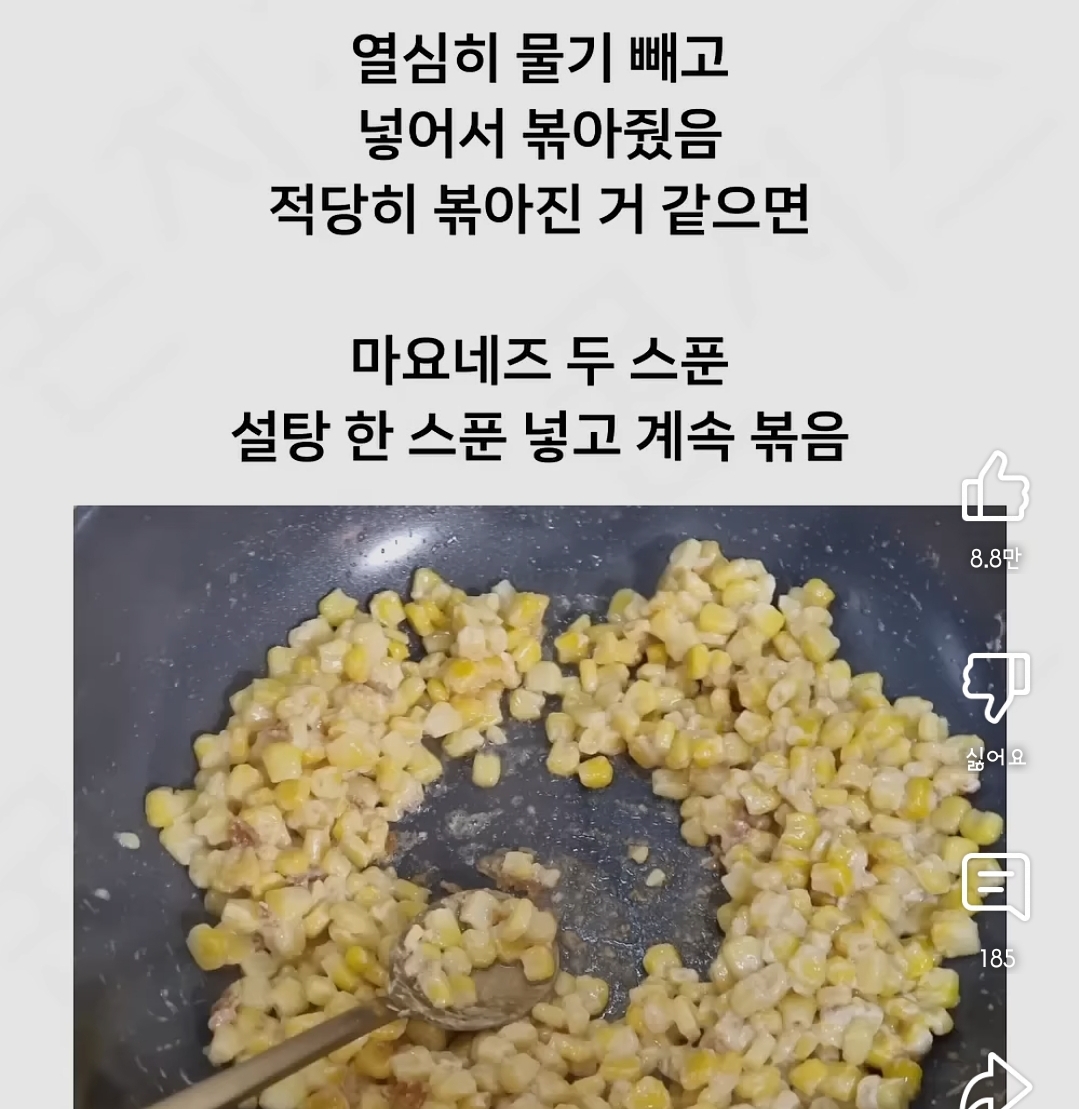Dislike the video using the dislike icon
This screenshot has height=1109, width=1079.
click(997, 685)
